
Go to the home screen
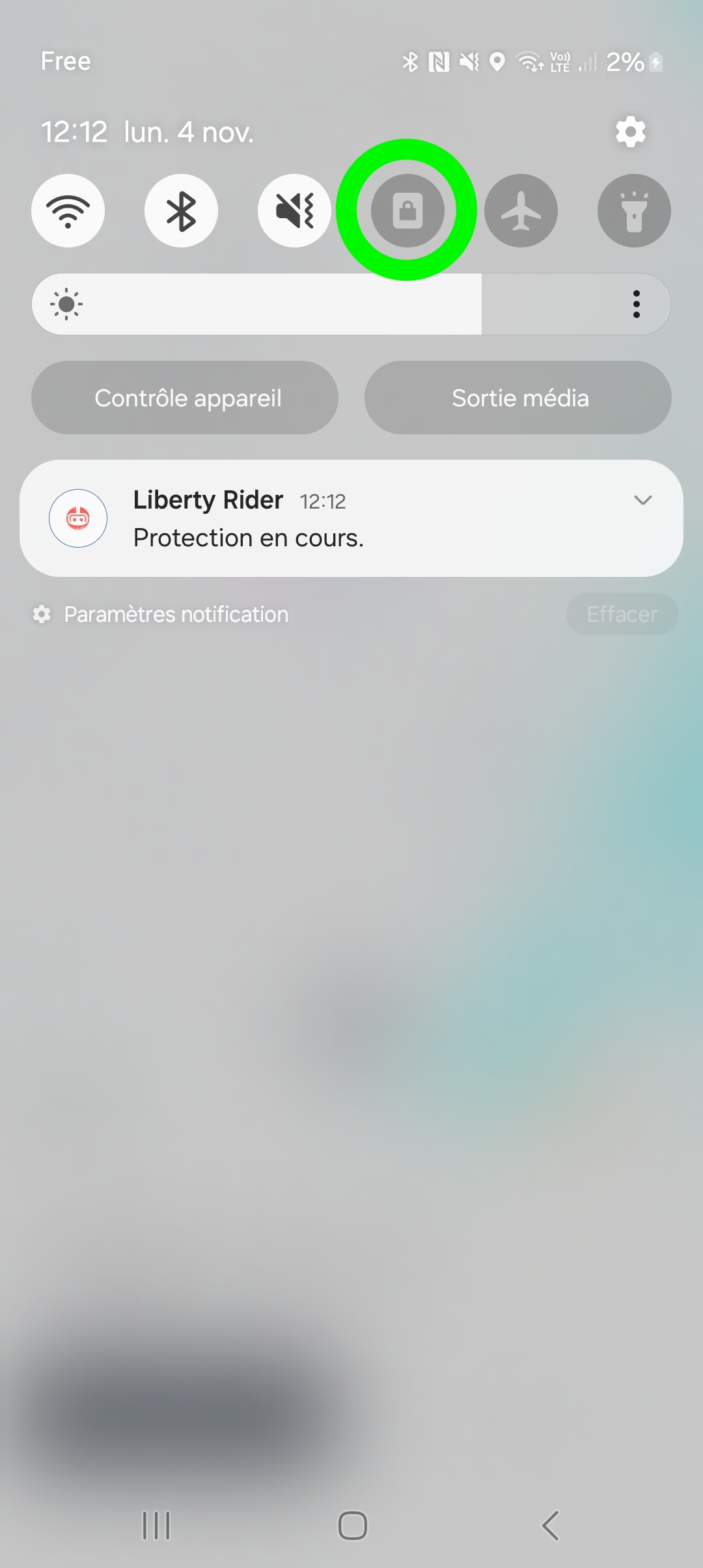[x=352, y=1525]
